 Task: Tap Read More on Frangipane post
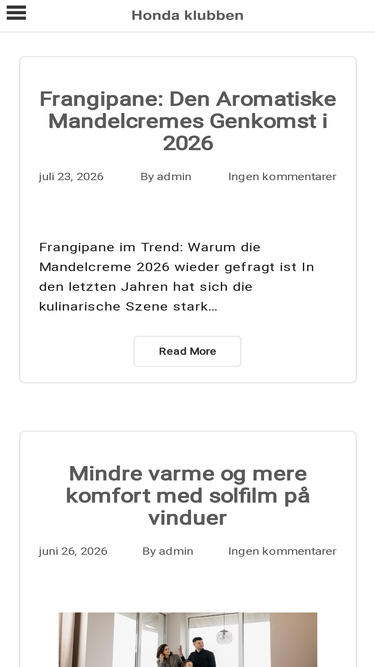tap(188, 351)
